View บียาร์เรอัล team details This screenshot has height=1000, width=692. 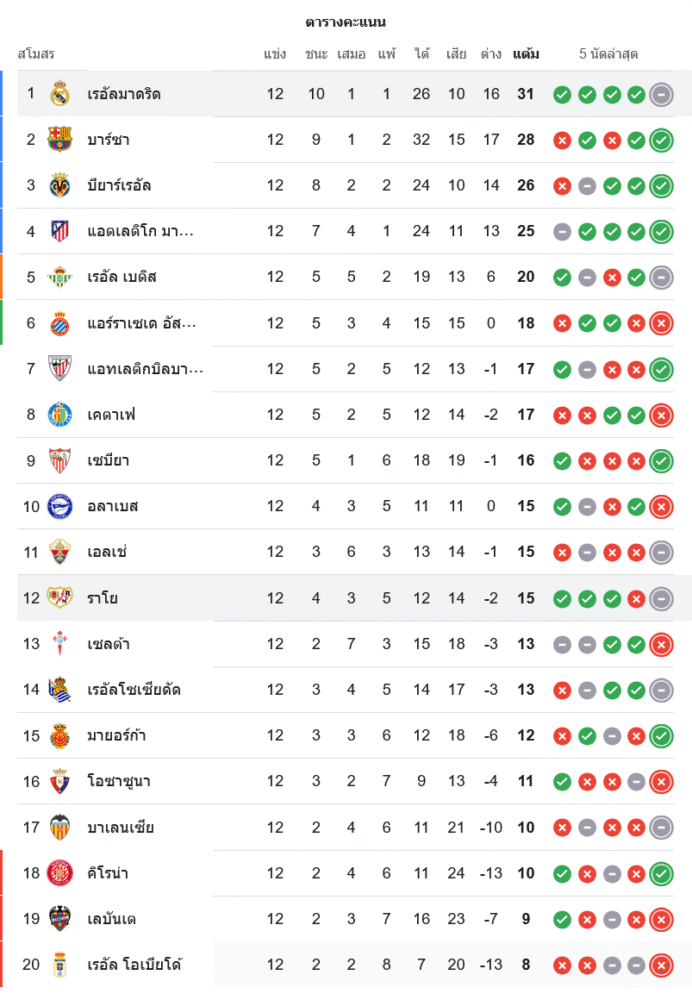119,186
